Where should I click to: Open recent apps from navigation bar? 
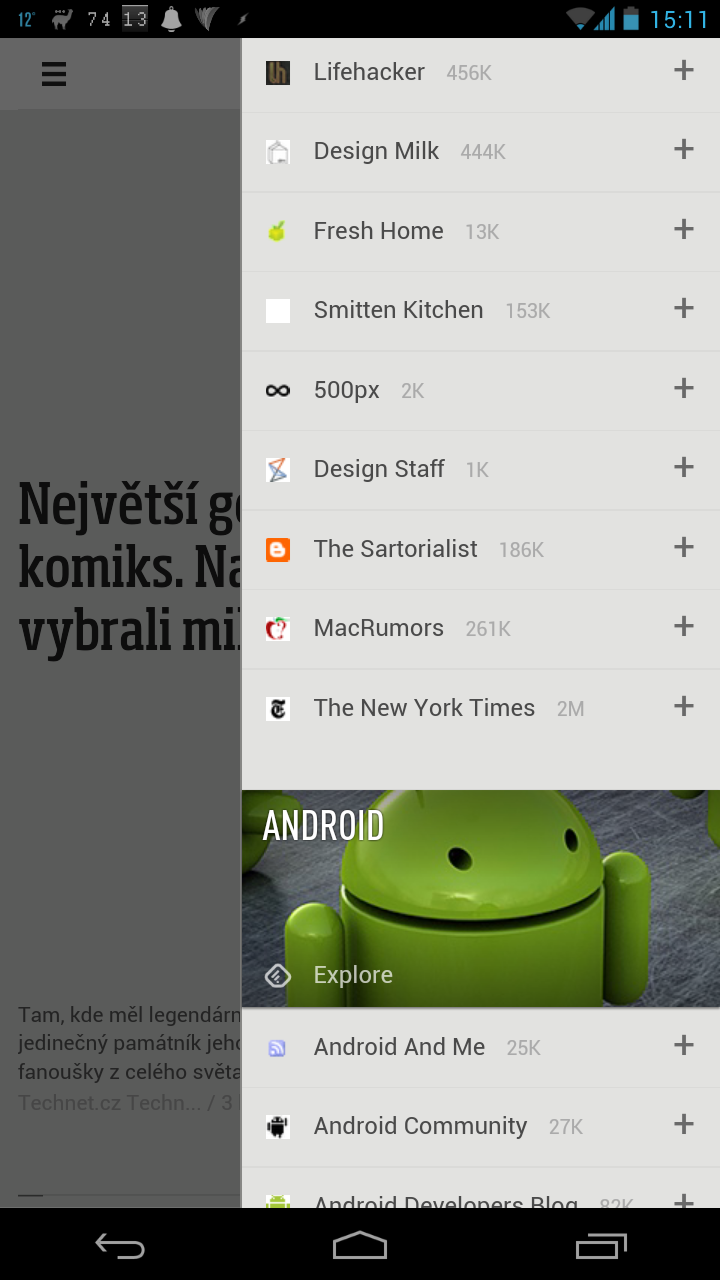point(600,1245)
